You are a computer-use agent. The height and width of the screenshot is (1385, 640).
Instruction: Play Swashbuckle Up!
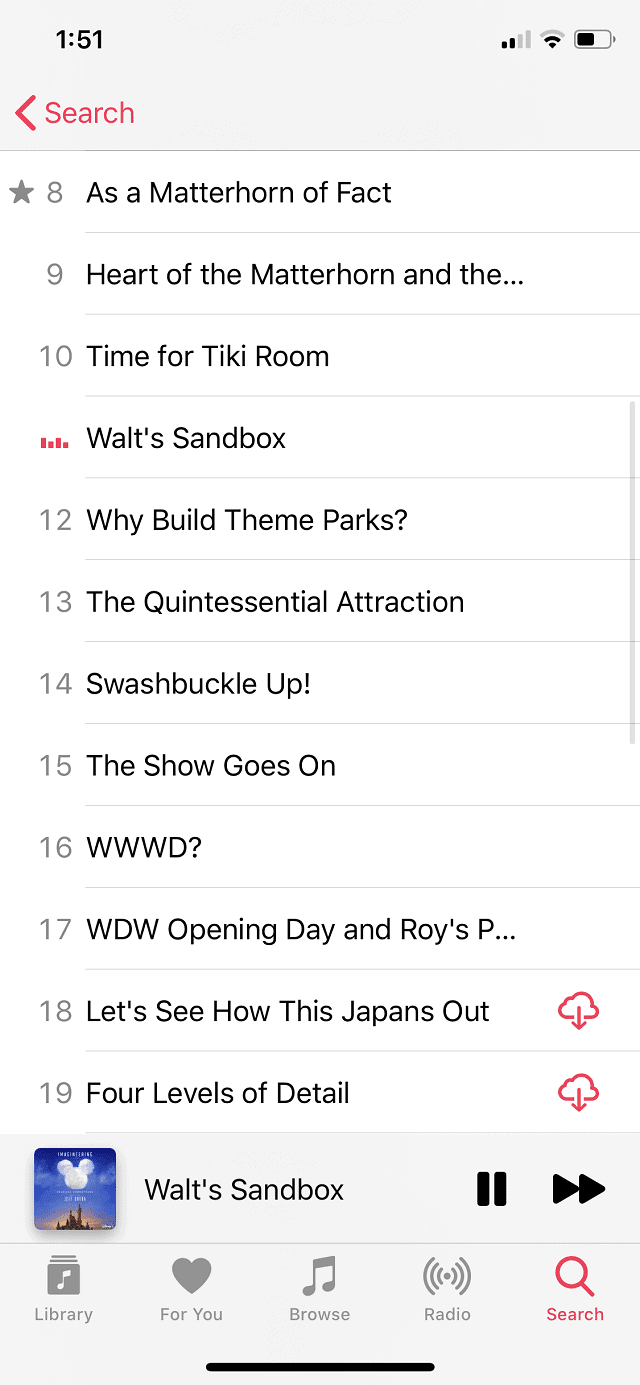320,684
